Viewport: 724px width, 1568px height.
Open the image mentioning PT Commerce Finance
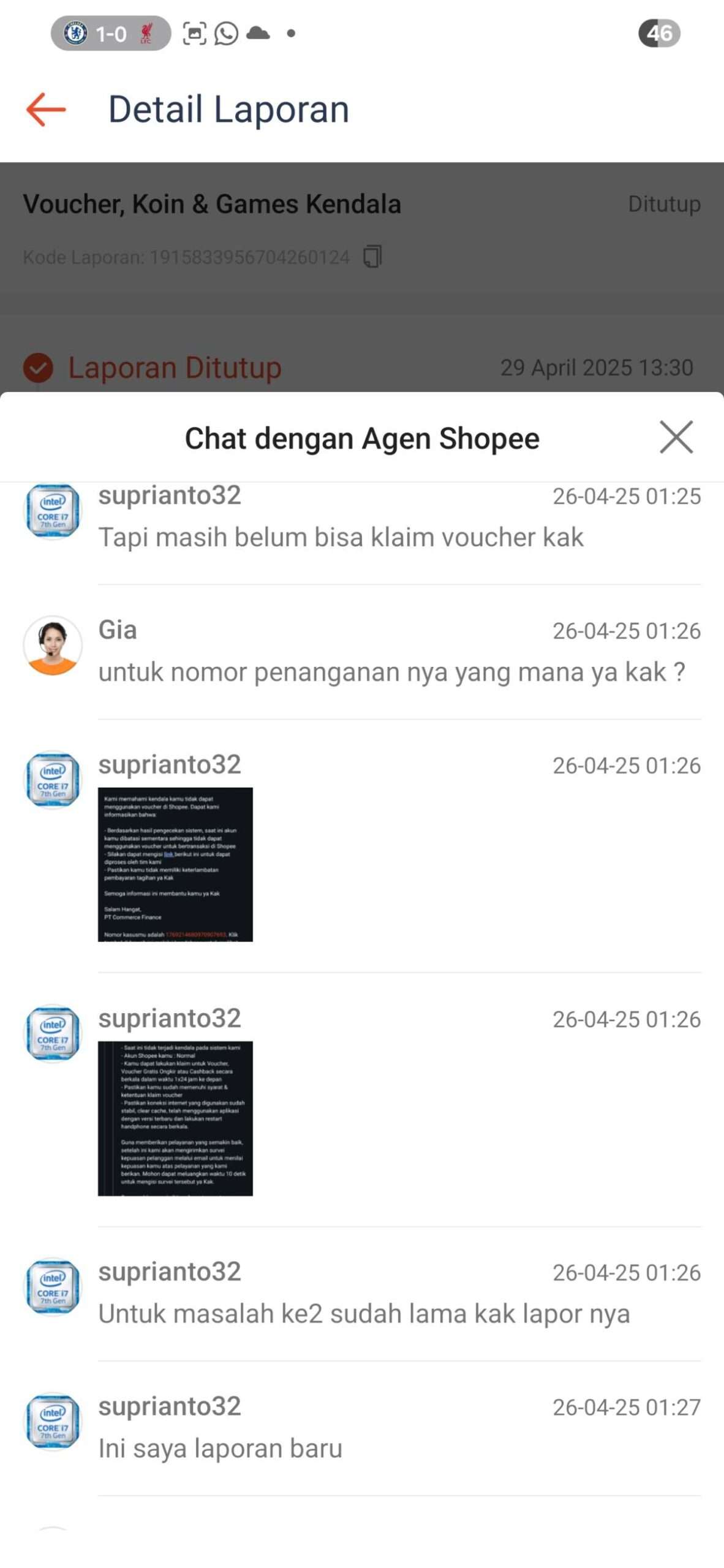point(175,864)
